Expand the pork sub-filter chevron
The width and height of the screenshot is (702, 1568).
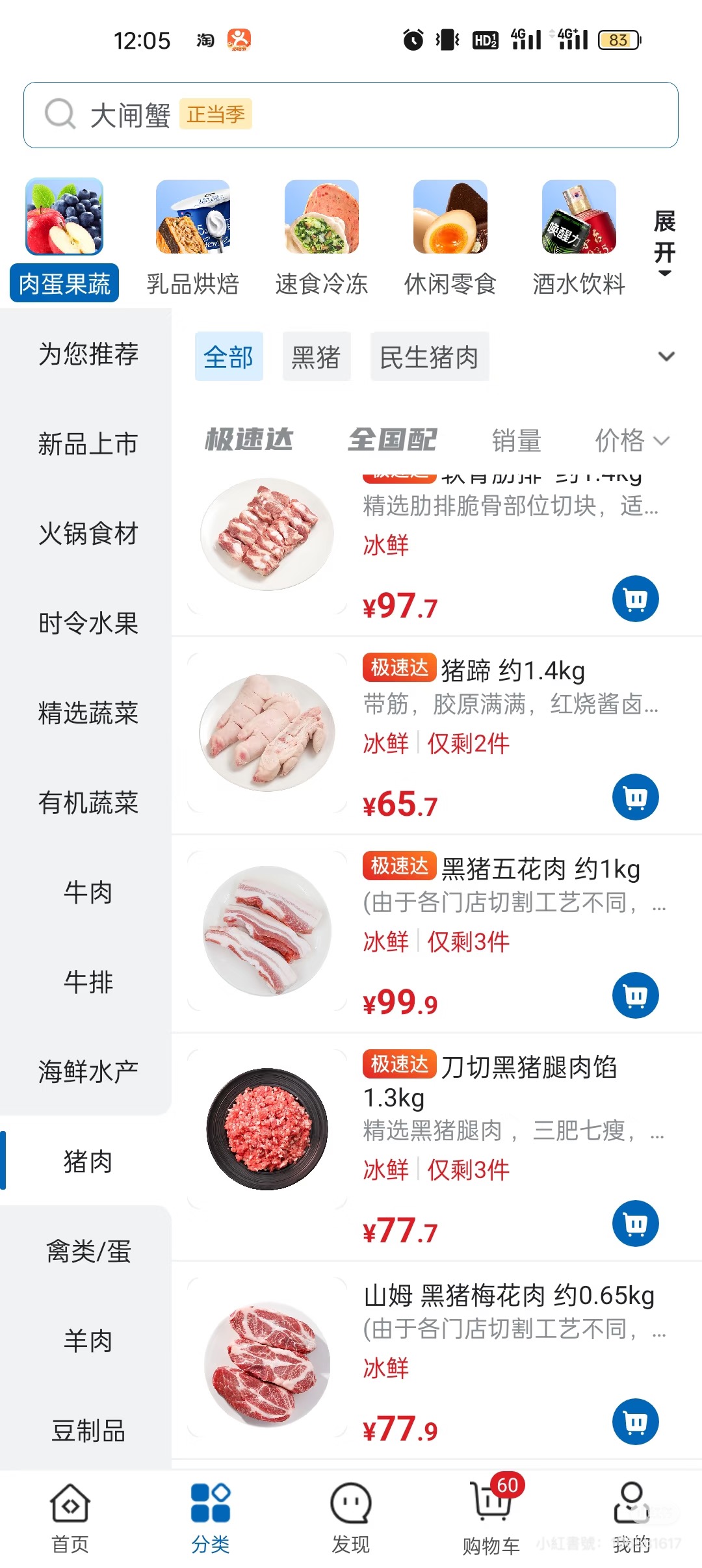666,356
